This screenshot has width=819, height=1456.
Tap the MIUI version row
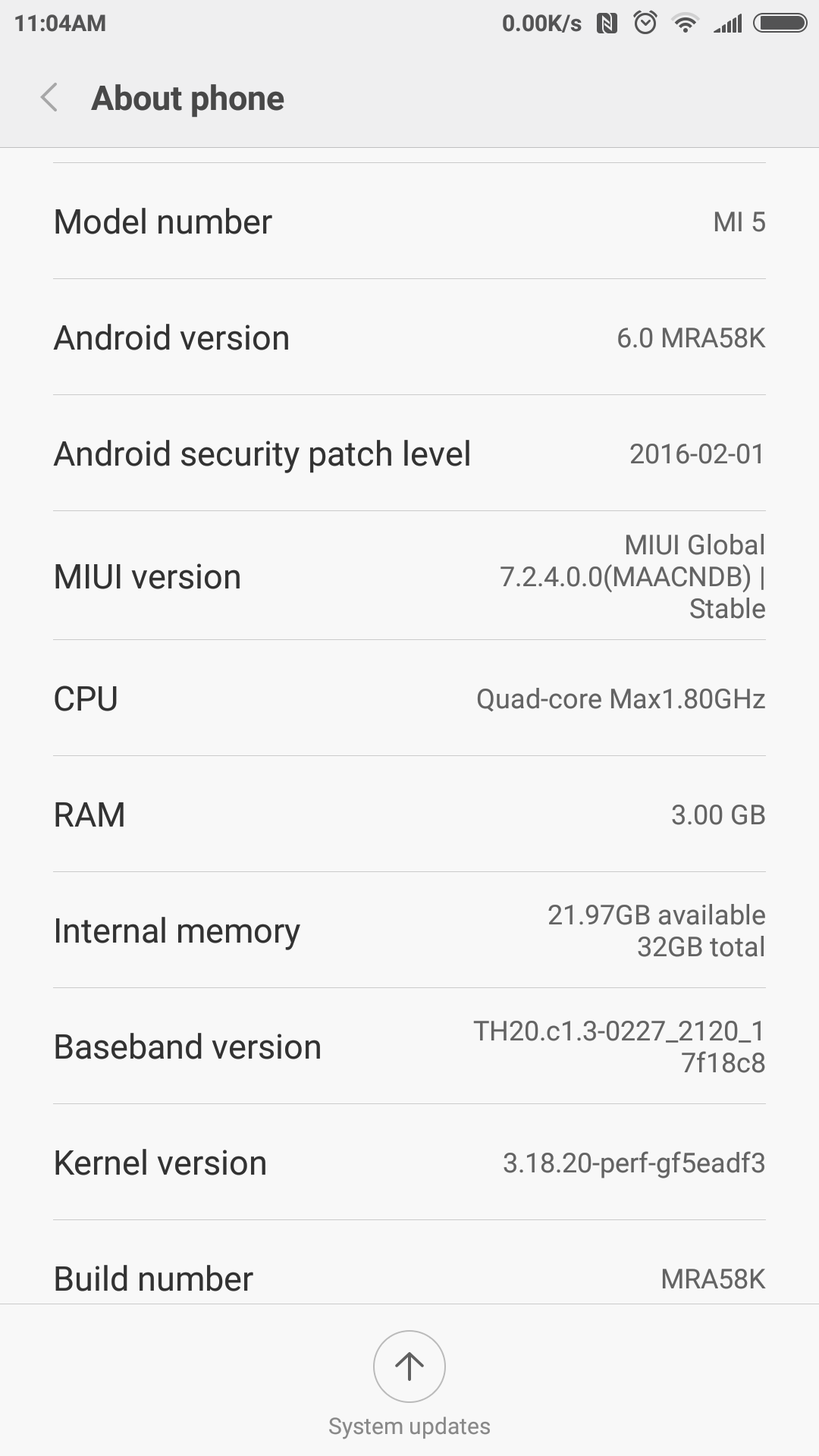pyautogui.click(x=409, y=576)
